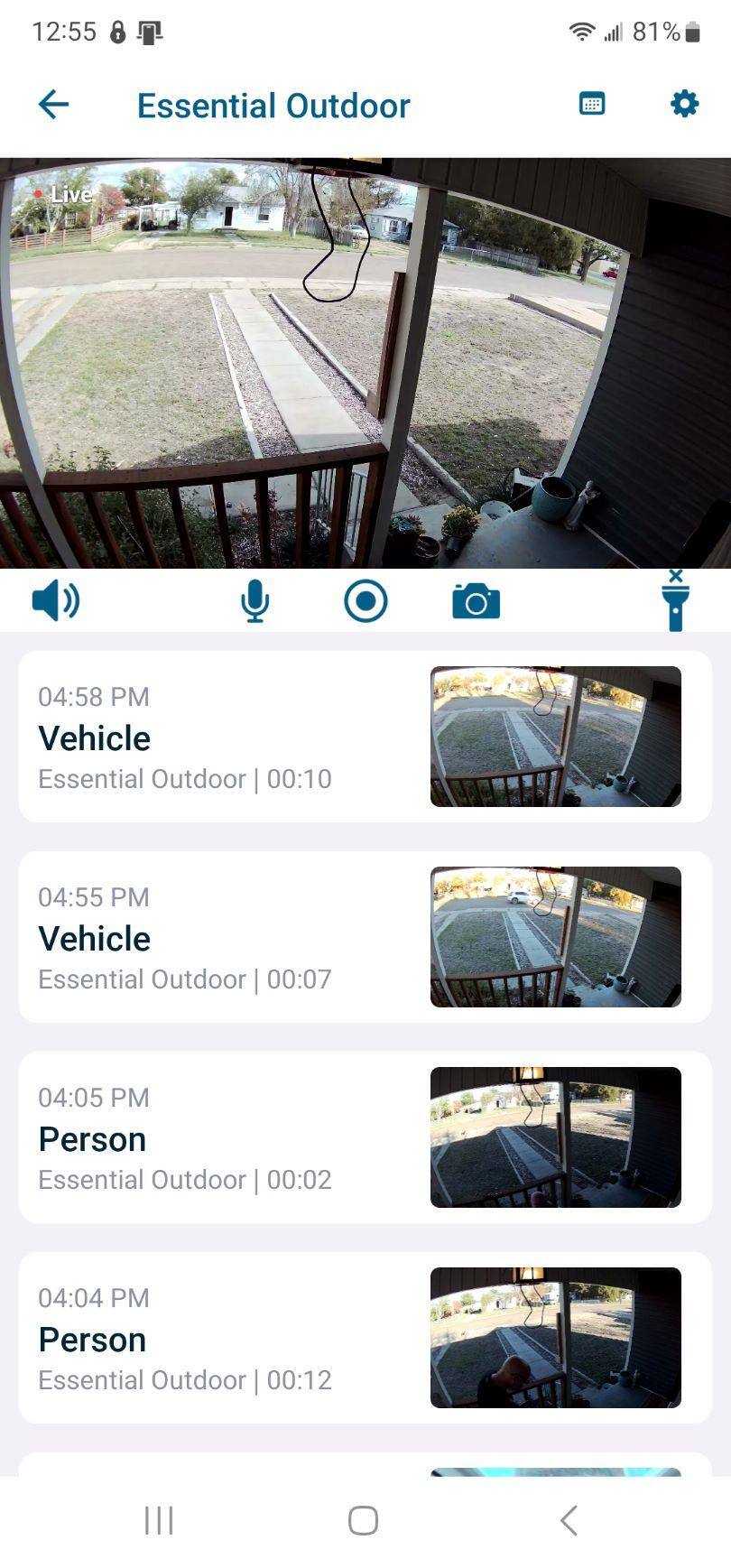Take a snapshot with the camera icon
731x1568 pixels.
[476, 601]
